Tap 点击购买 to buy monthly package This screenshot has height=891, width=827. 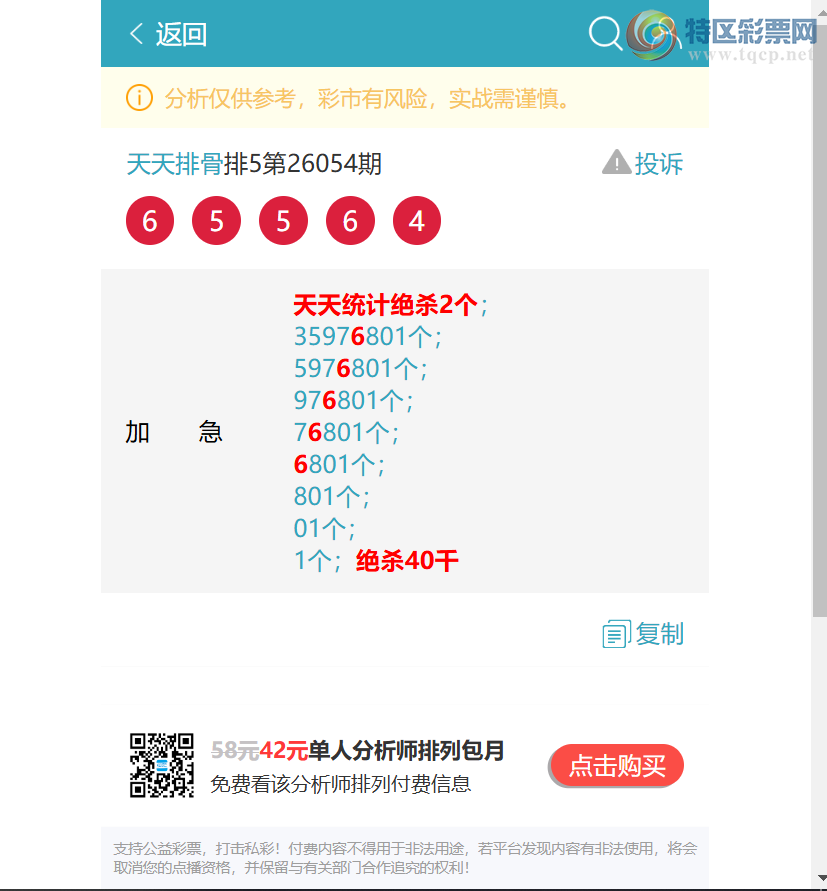(617, 766)
